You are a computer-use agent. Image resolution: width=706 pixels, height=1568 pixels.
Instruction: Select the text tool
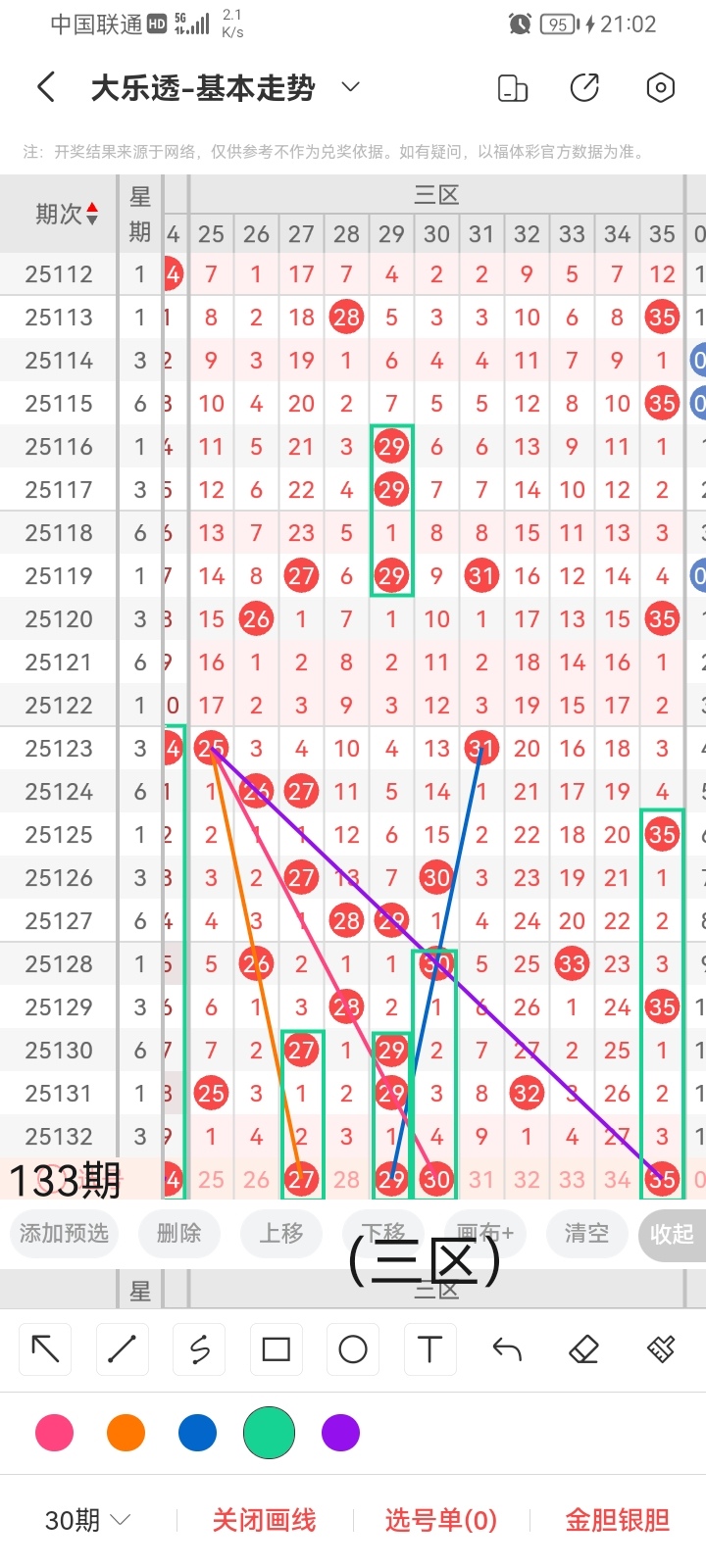point(429,1349)
